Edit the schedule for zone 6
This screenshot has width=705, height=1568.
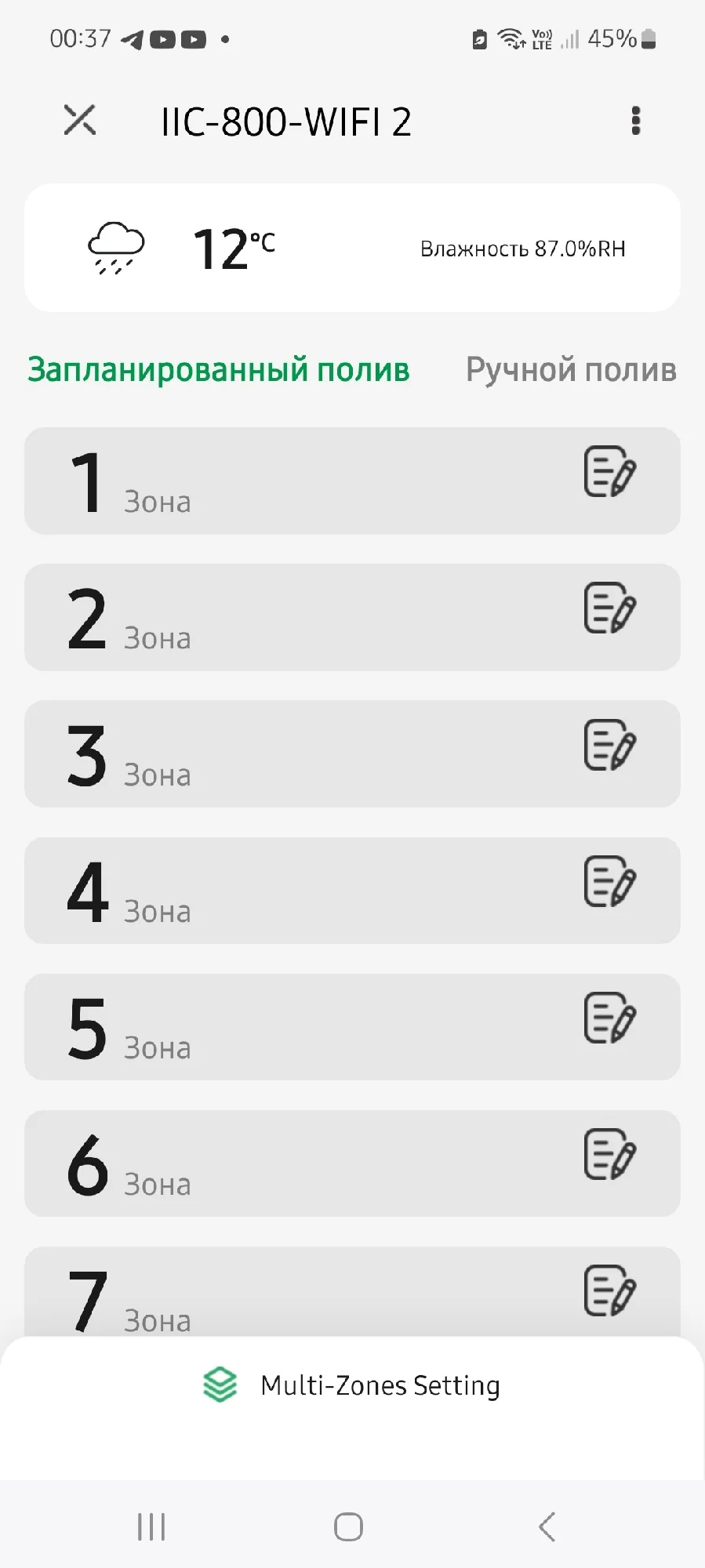click(609, 1155)
